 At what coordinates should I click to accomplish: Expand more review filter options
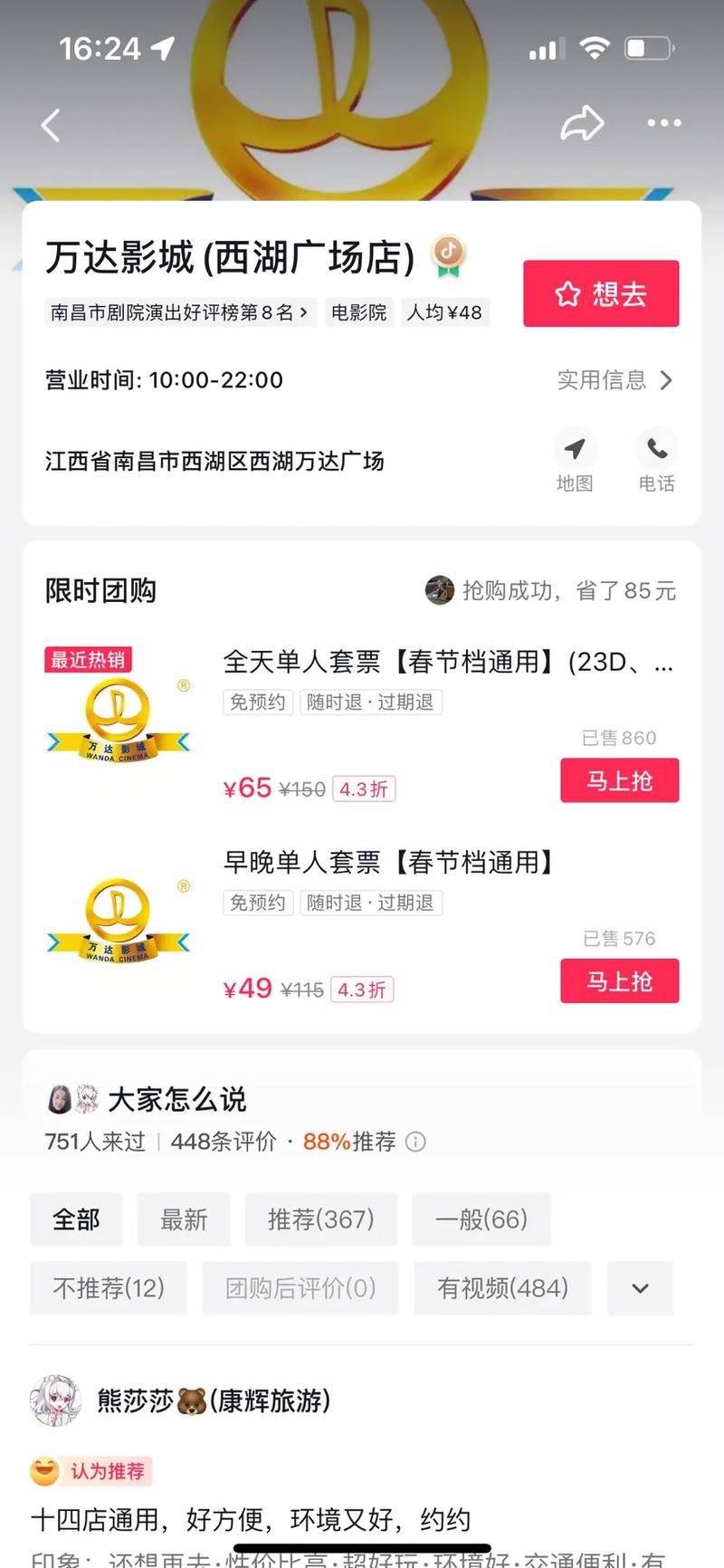click(640, 1287)
